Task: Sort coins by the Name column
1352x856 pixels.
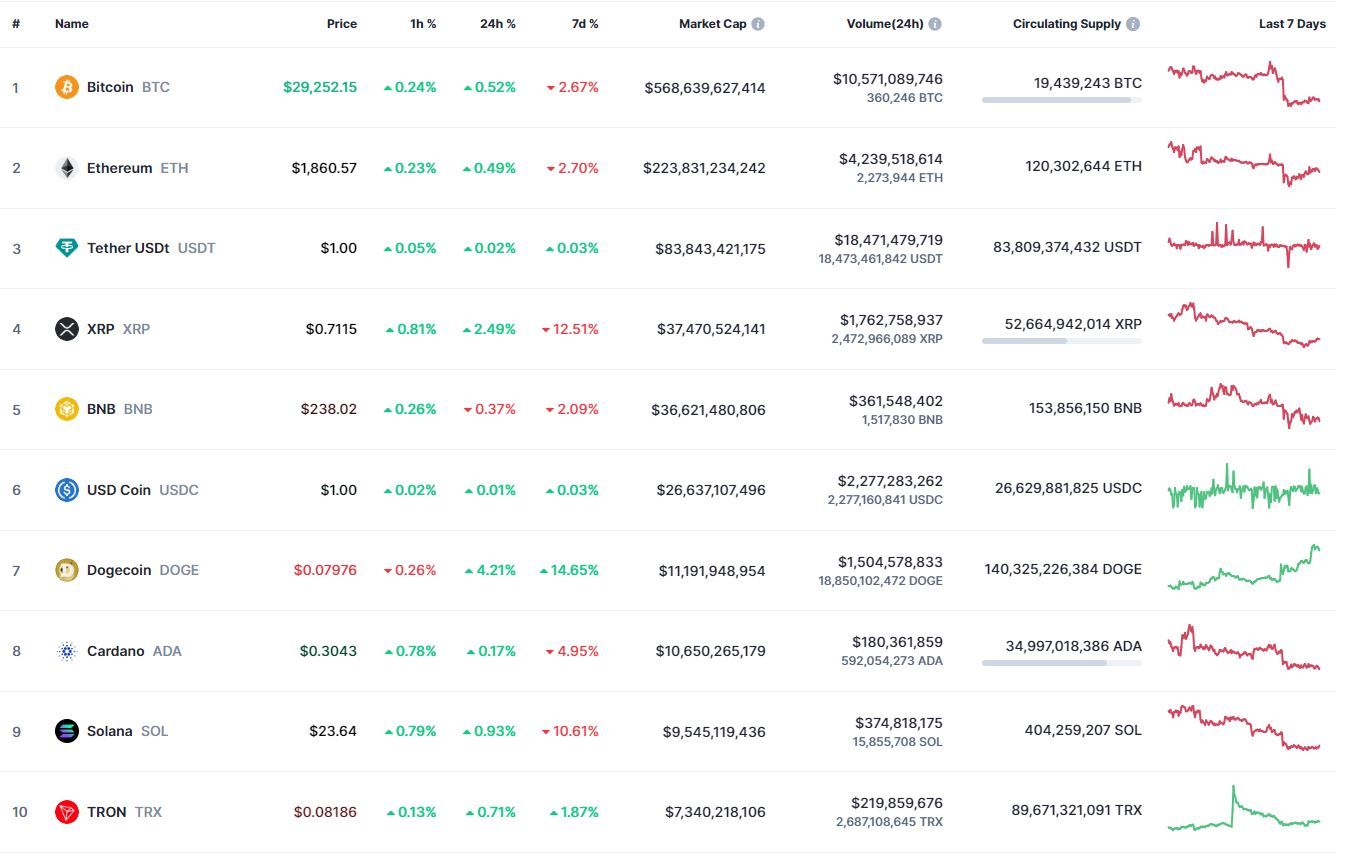Action: [x=71, y=24]
